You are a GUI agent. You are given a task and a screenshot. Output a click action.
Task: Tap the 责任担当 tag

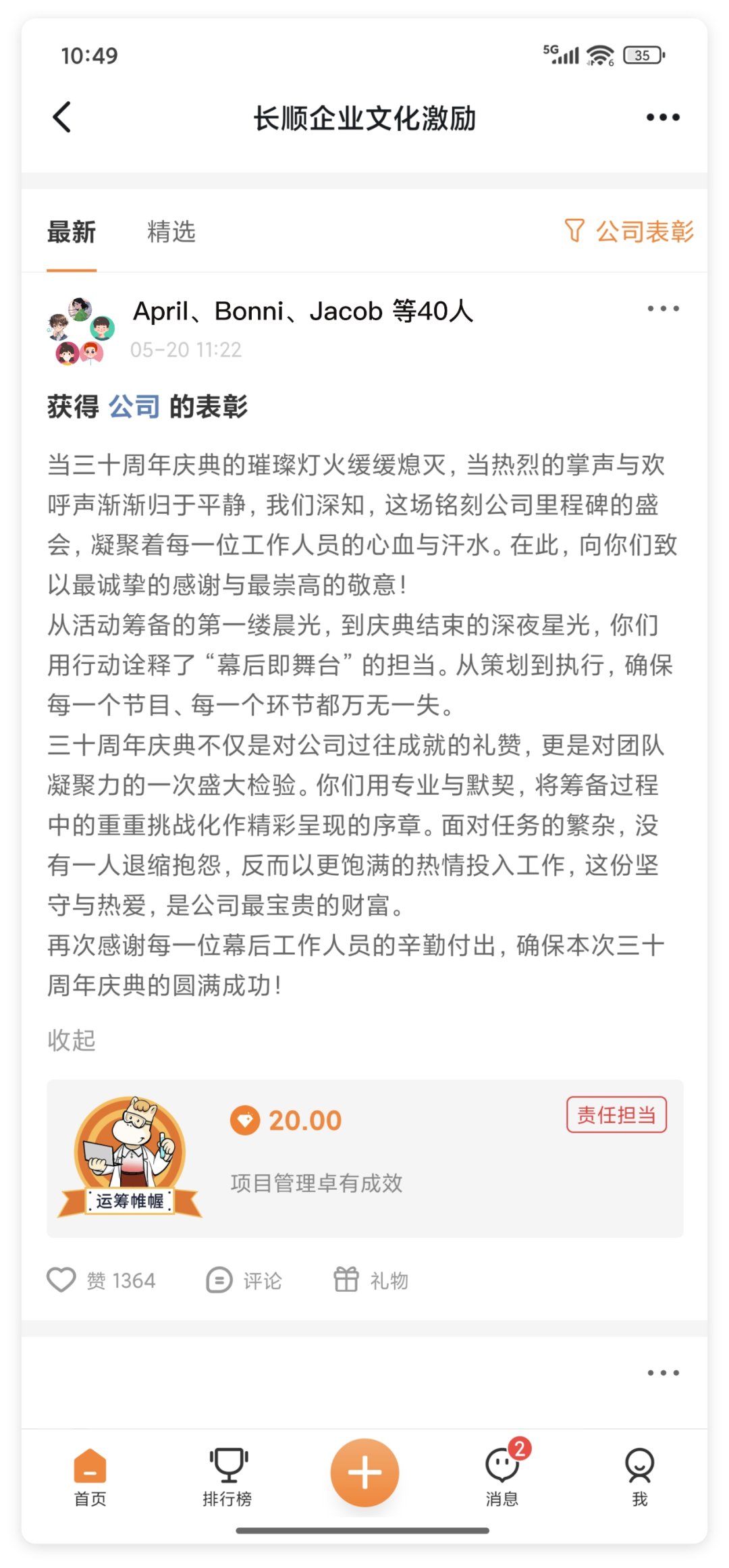[616, 1115]
